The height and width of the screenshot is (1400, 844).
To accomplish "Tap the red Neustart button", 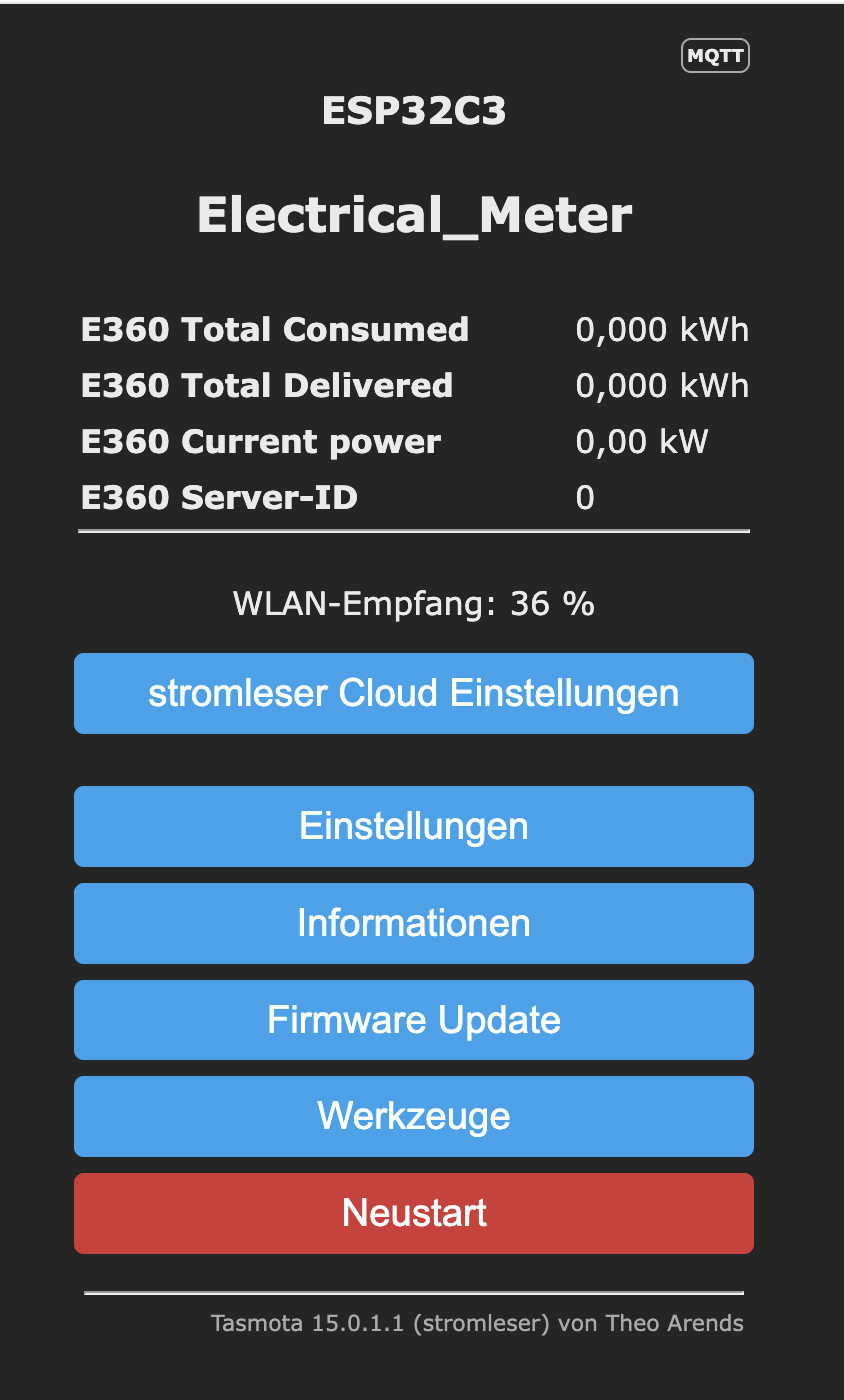I will [x=413, y=1213].
